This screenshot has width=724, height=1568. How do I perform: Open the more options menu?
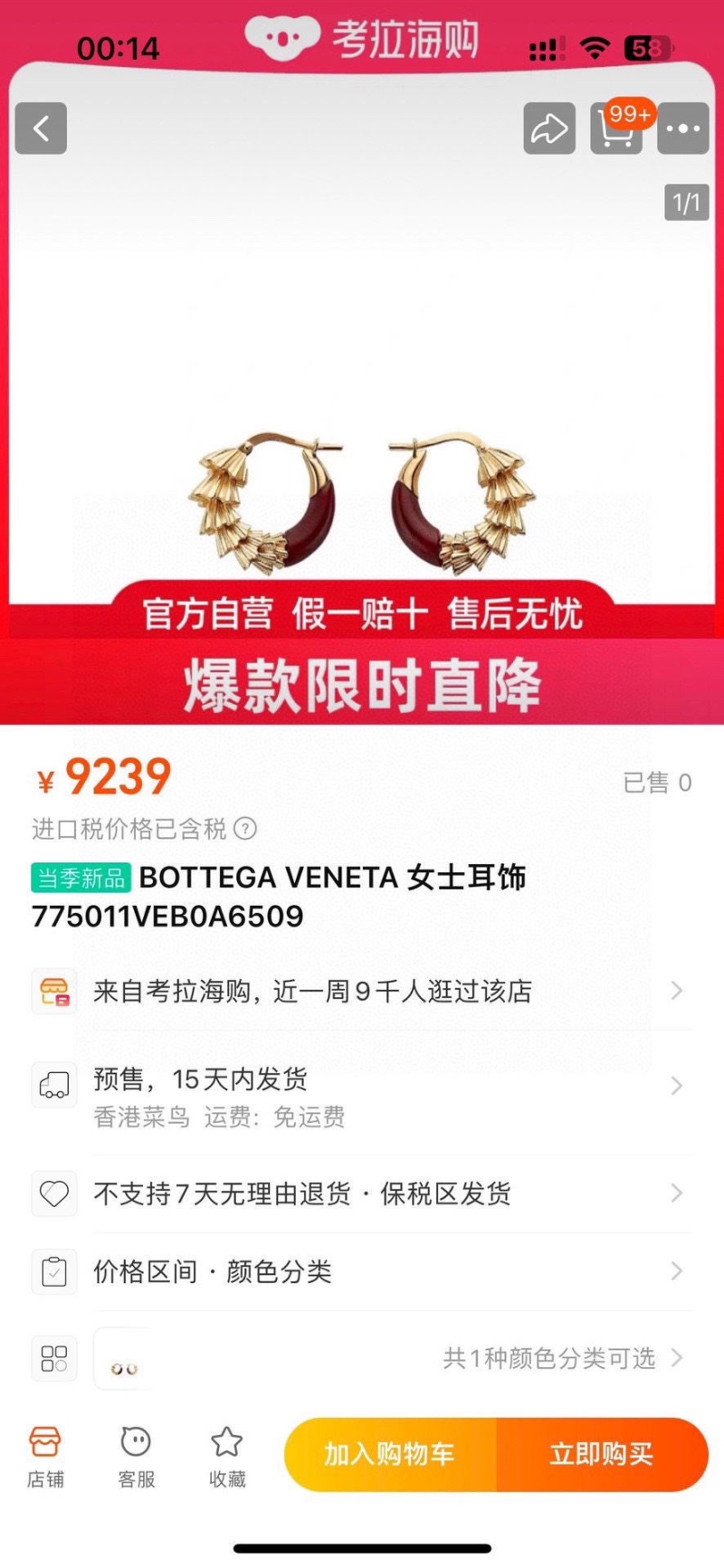pos(683,128)
